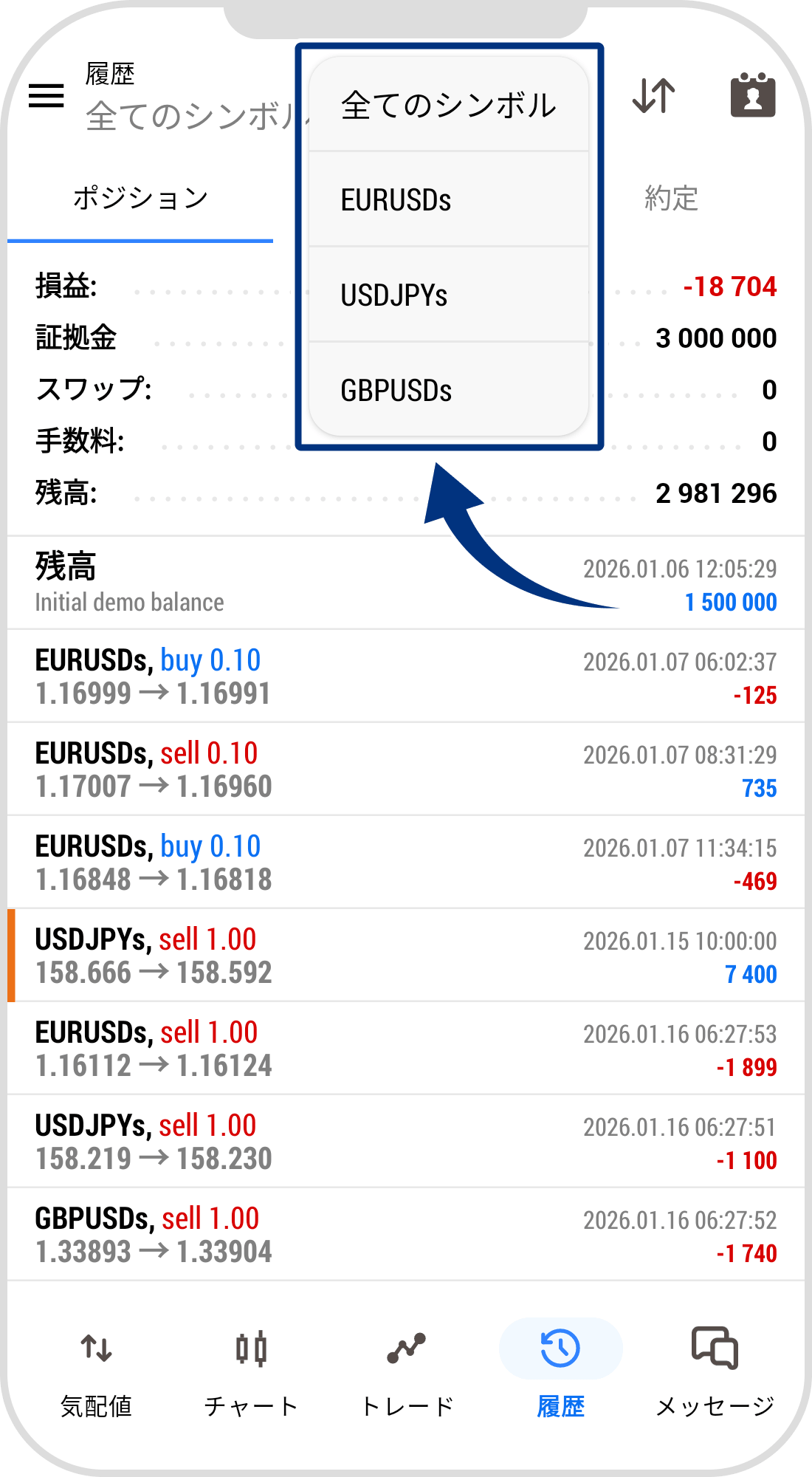Switch to the ポジション tab

(x=140, y=199)
